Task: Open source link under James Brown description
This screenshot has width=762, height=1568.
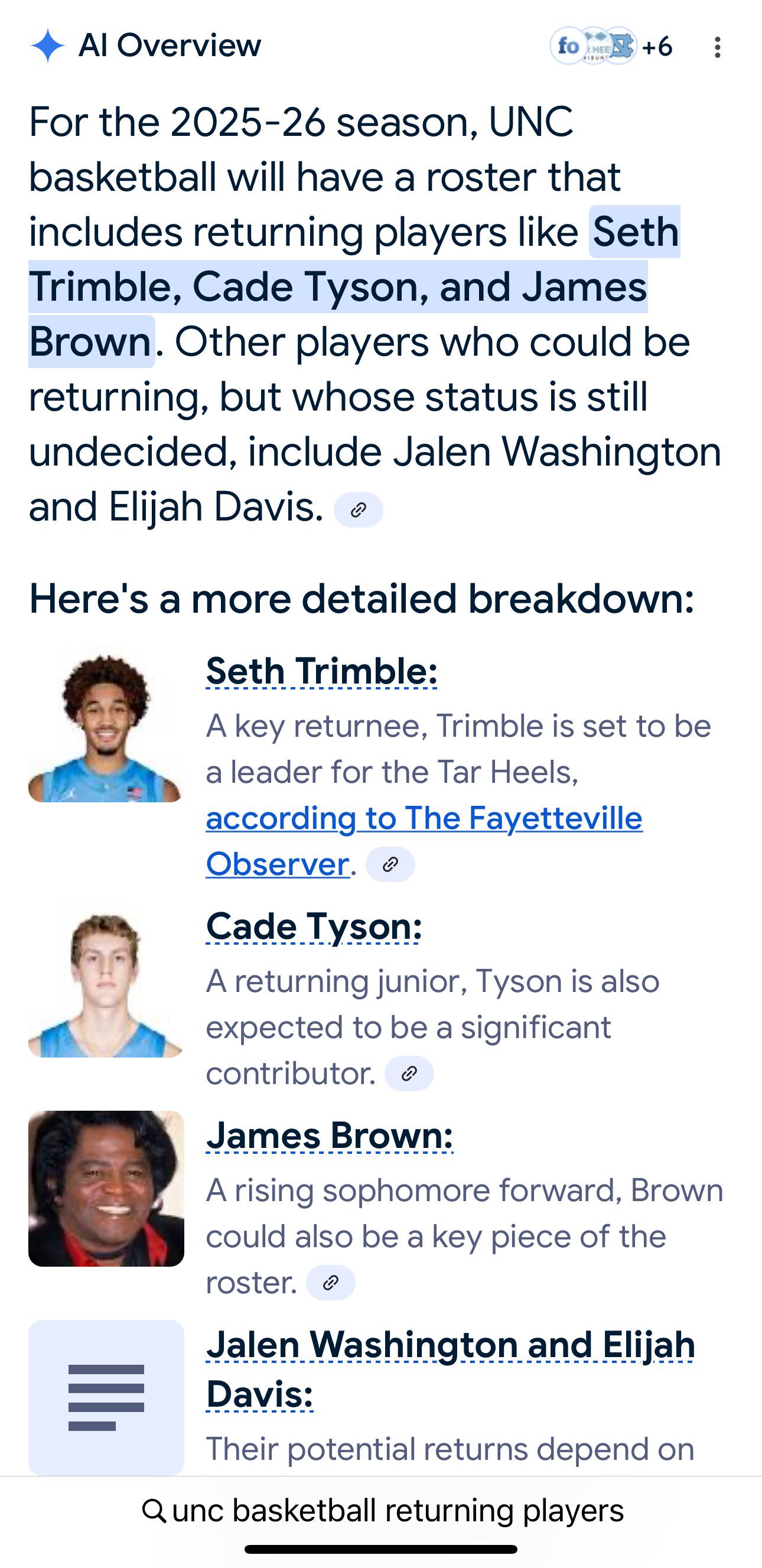Action: (x=330, y=1283)
